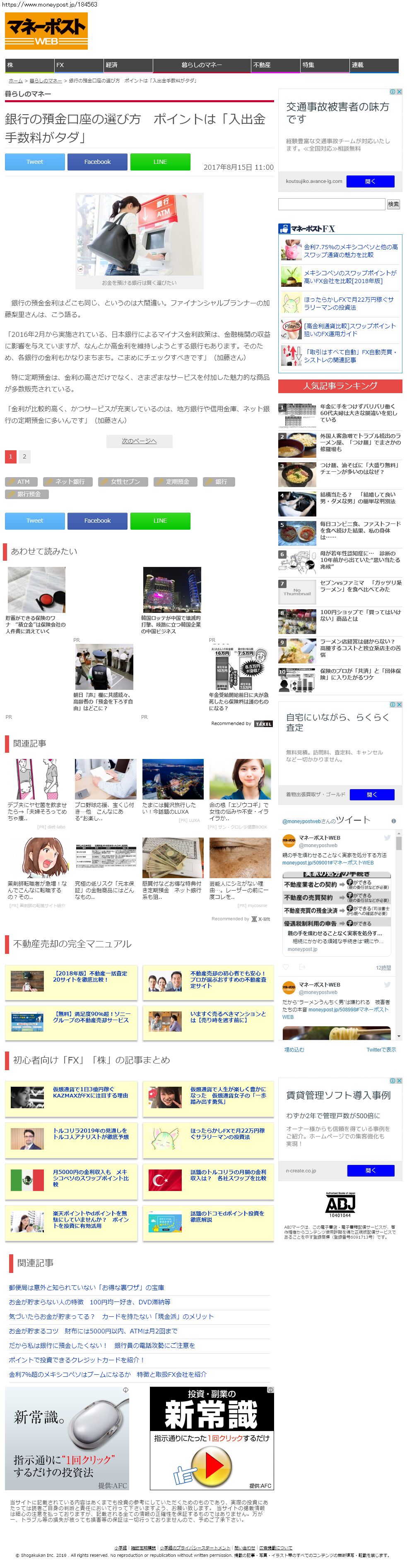Share article via top Facebook button
The height and width of the screenshot is (1568, 407).
point(97,162)
